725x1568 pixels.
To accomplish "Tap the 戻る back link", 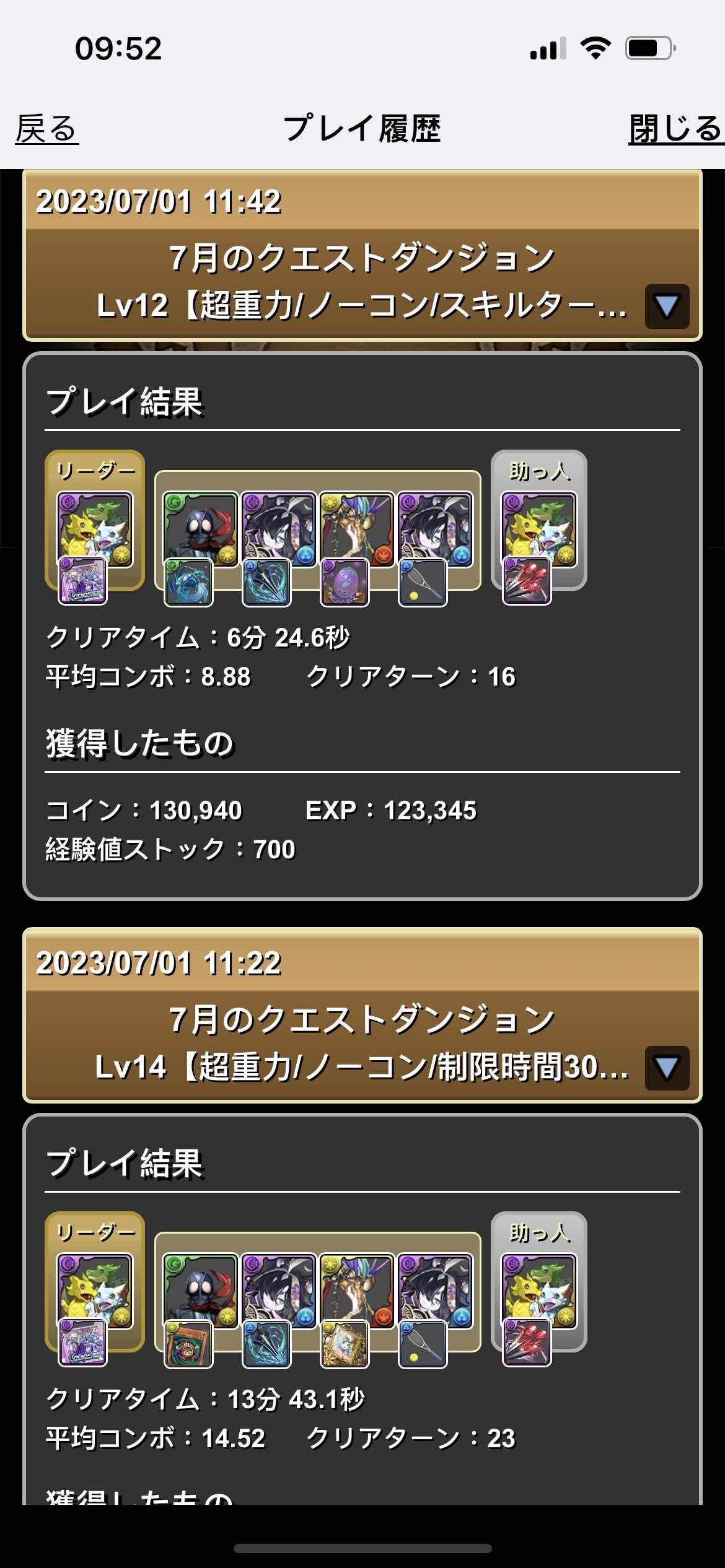I will [47, 129].
